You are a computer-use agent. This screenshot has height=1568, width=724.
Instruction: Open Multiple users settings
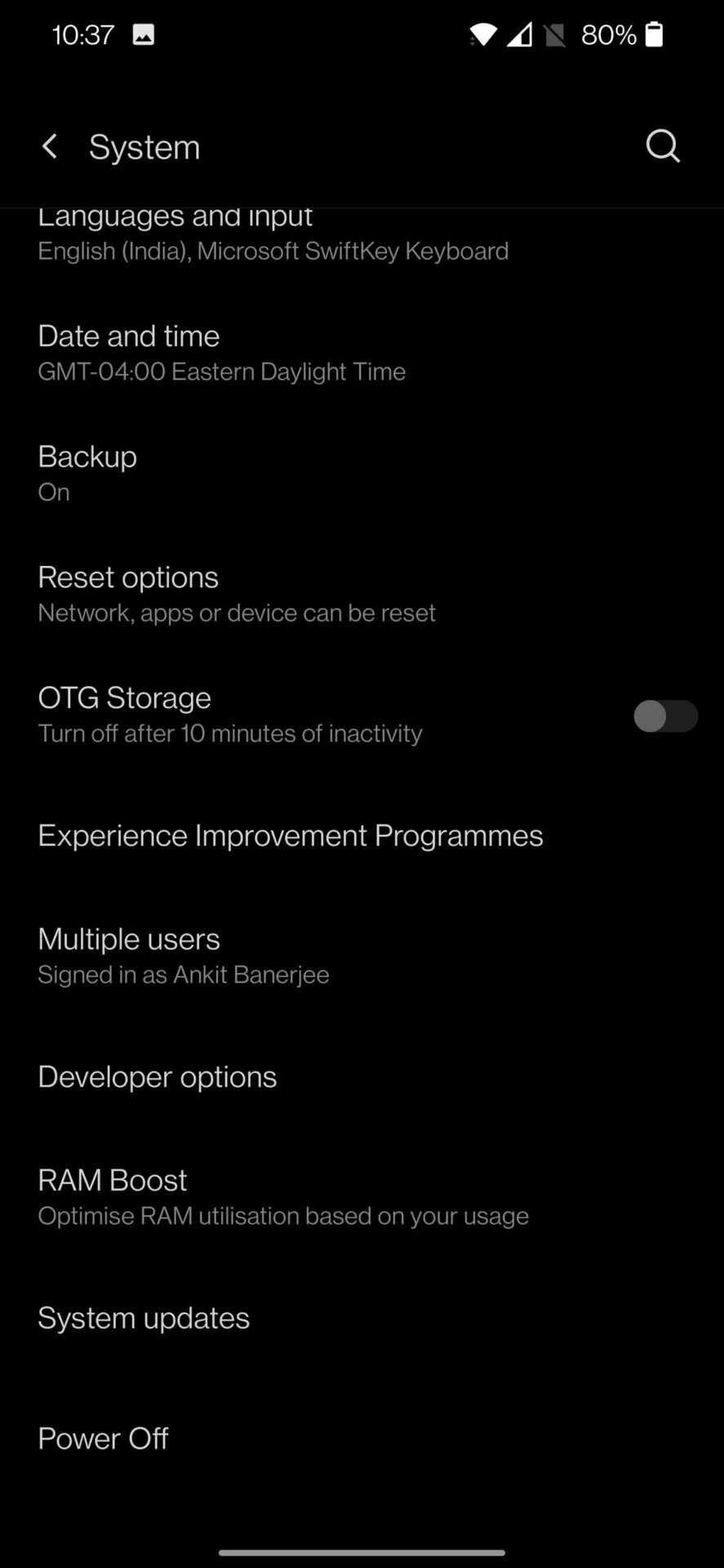pyautogui.click(x=362, y=955)
